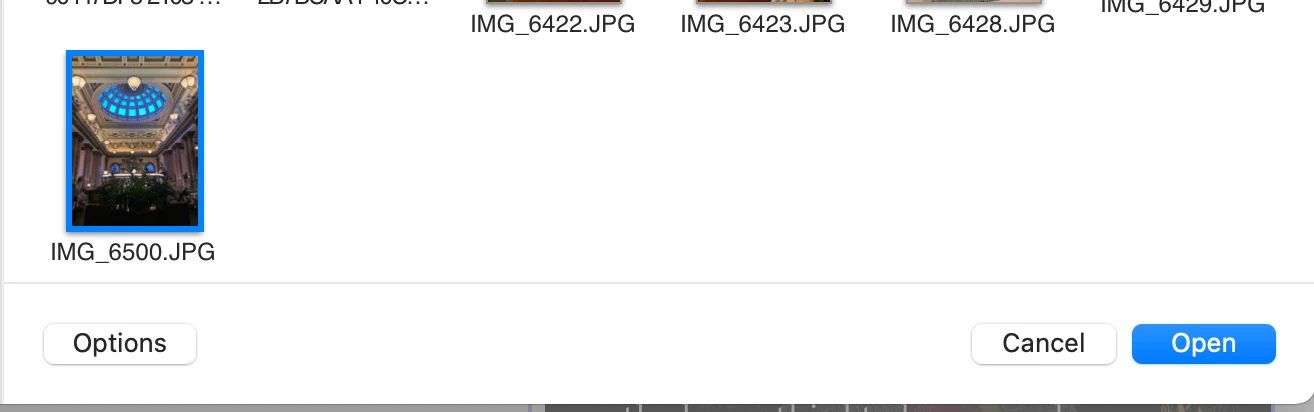This screenshot has height=412, width=1314.
Task: Select the file IMG_6422.JPG
Action: coord(553,23)
